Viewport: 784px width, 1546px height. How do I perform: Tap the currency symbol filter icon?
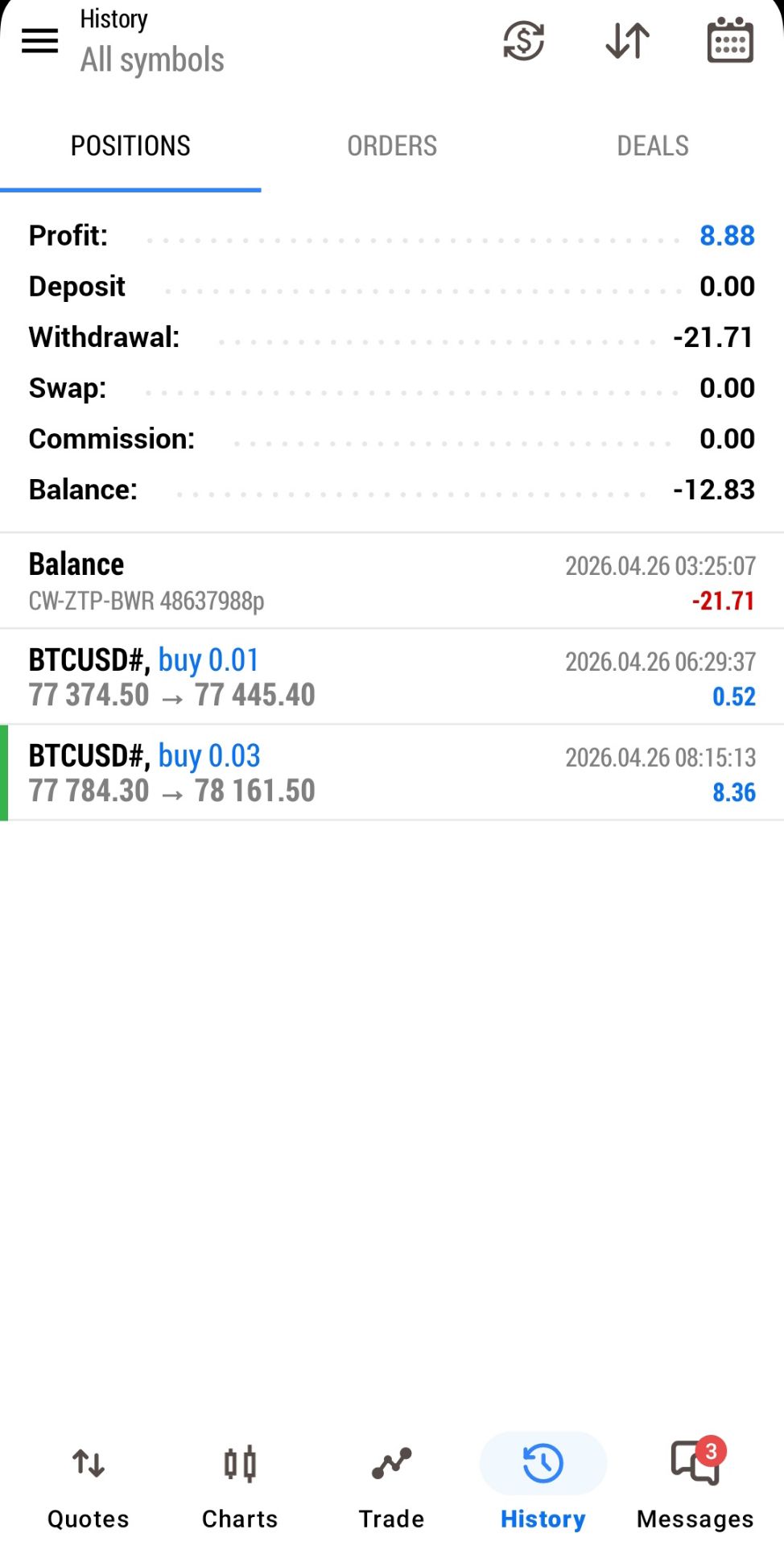pos(524,40)
